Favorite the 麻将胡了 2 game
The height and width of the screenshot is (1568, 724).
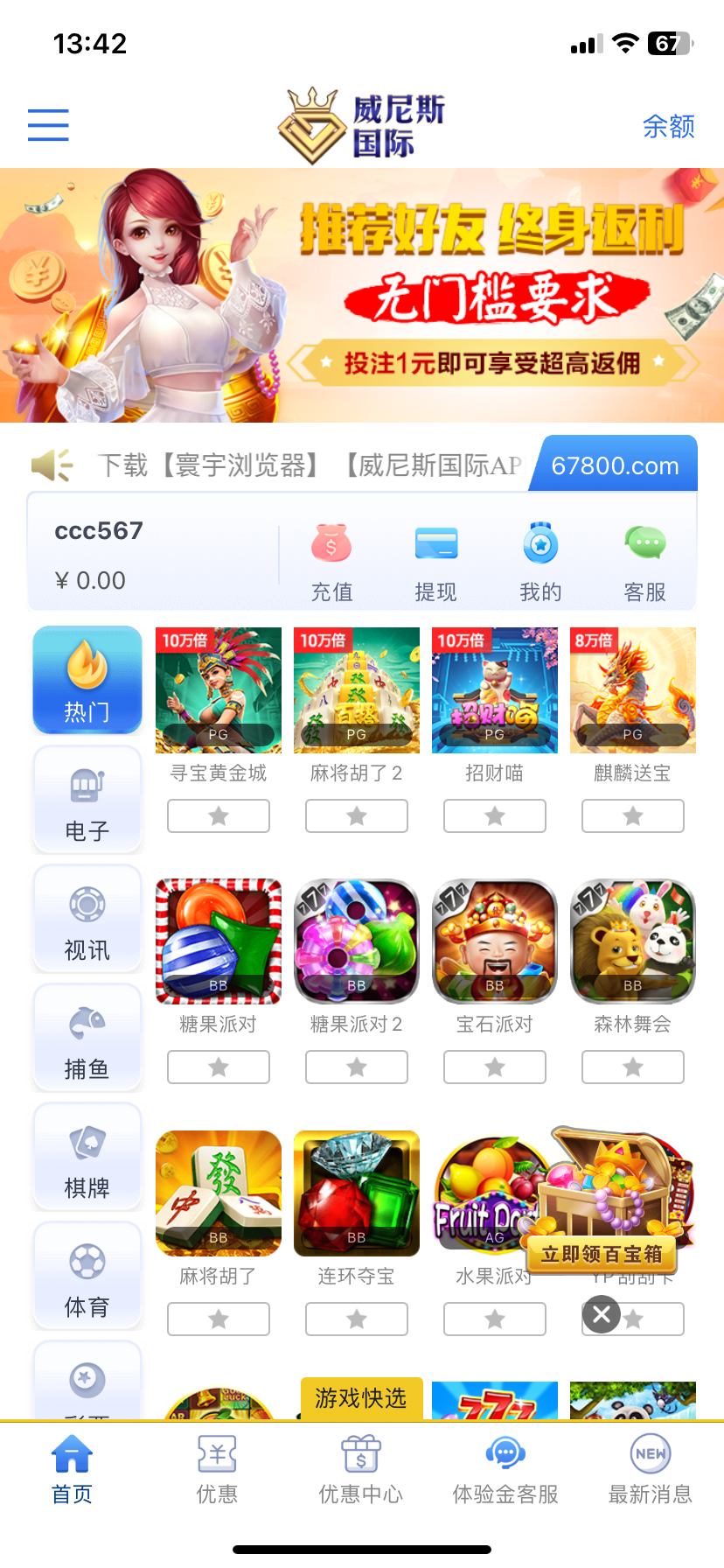(x=357, y=816)
